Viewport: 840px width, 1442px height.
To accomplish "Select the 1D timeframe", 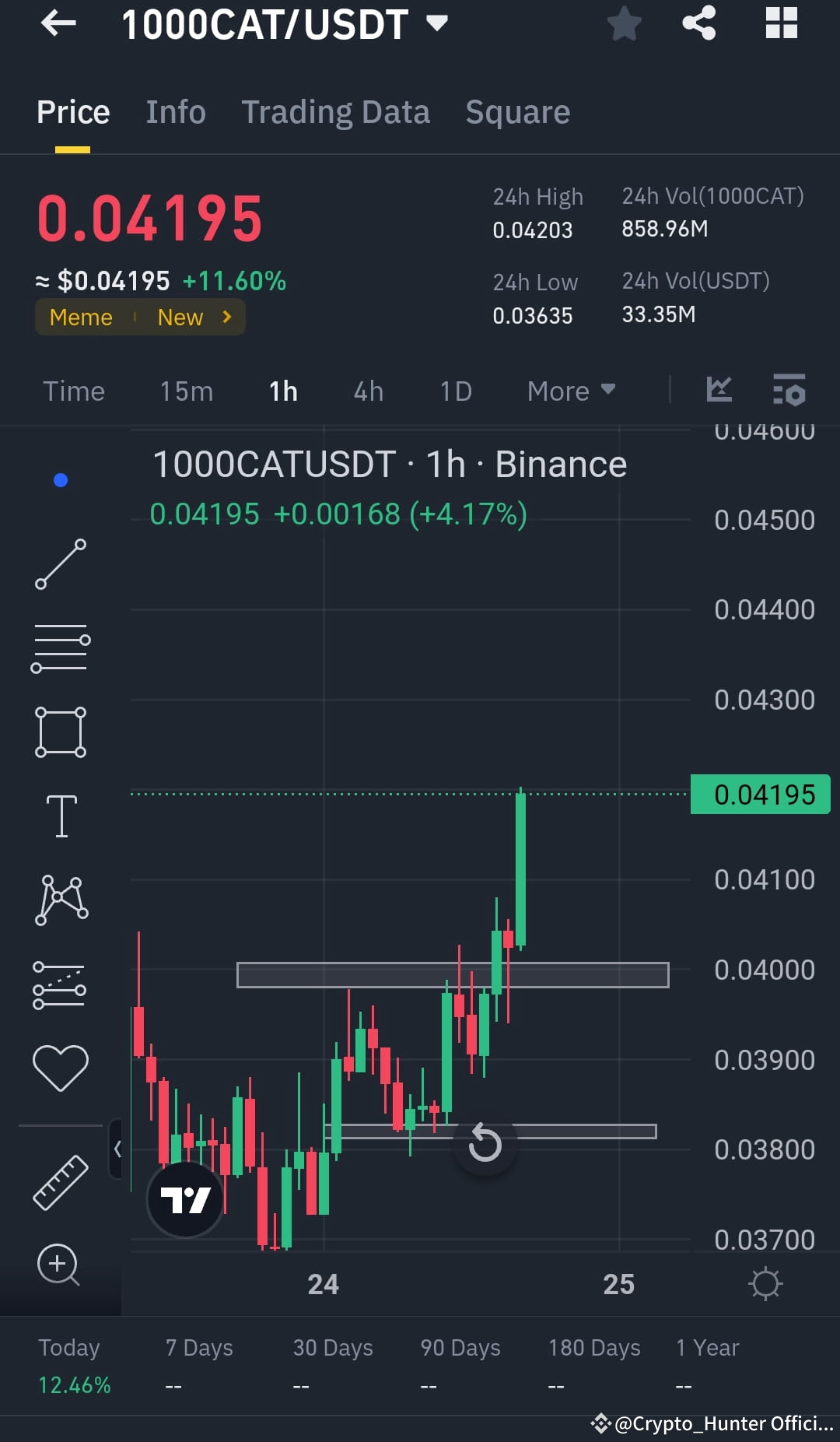I will [x=455, y=391].
